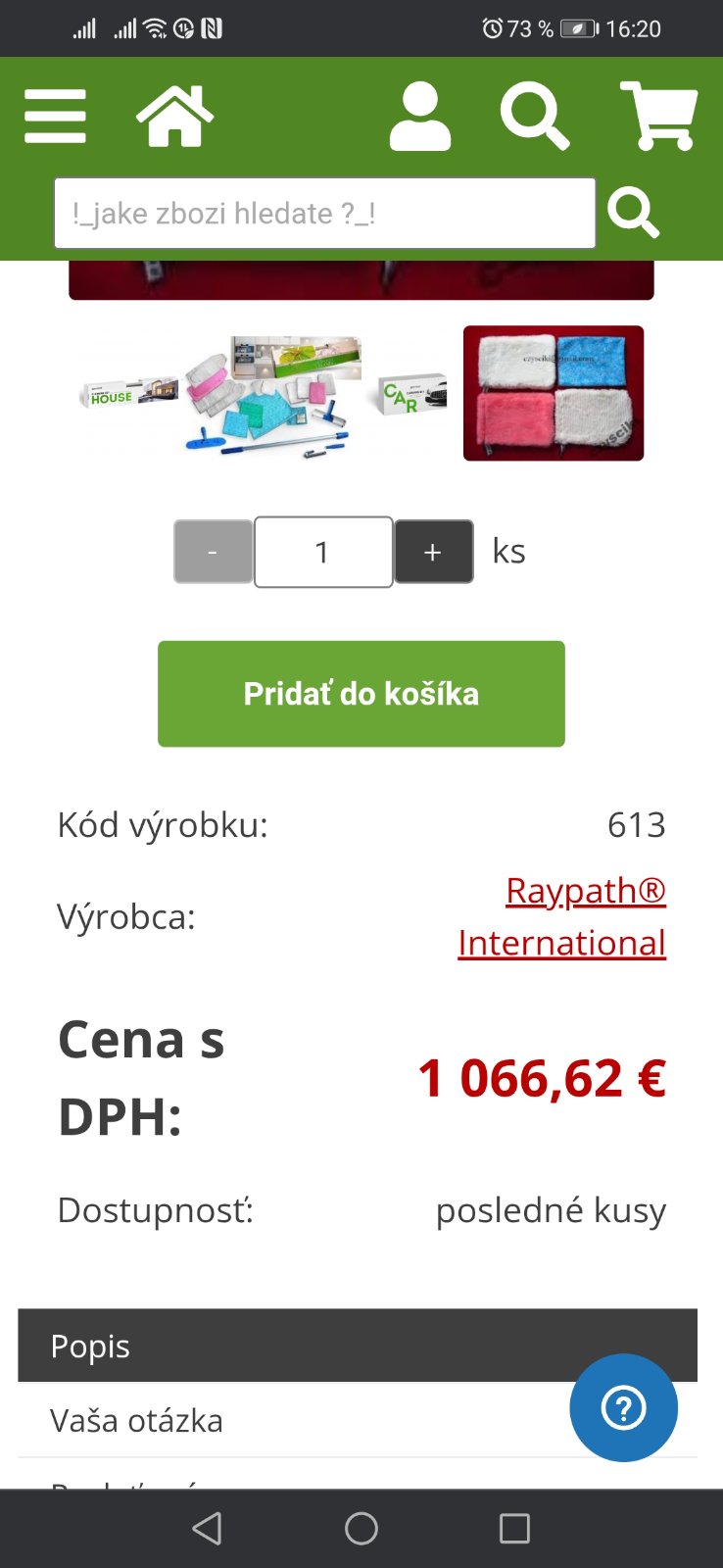723x1568 pixels.
Task: Open the shopping cart
Action: point(658,117)
